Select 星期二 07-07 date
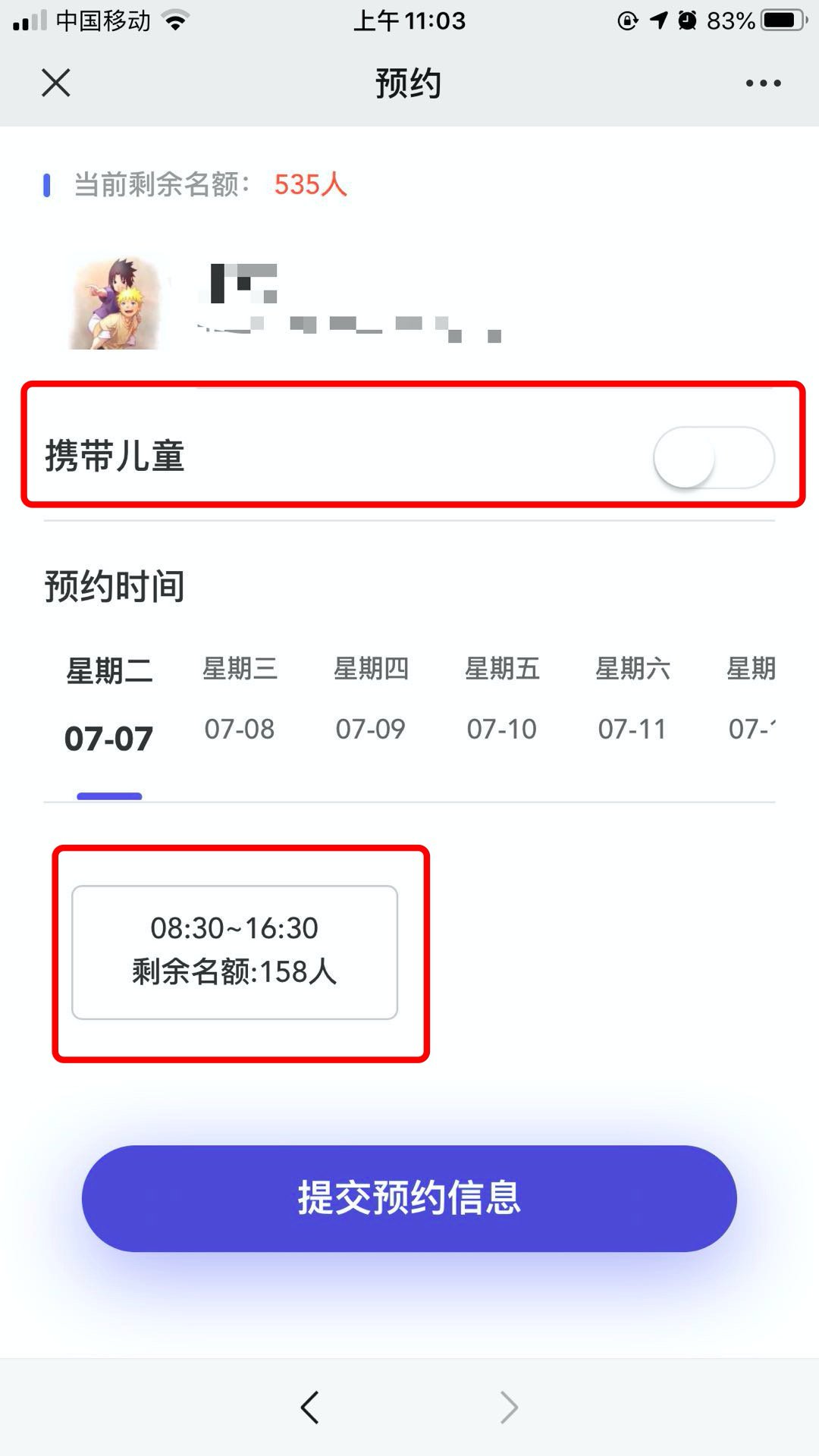The height and width of the screenshot is (1456, 819). (x=109, y=705)
